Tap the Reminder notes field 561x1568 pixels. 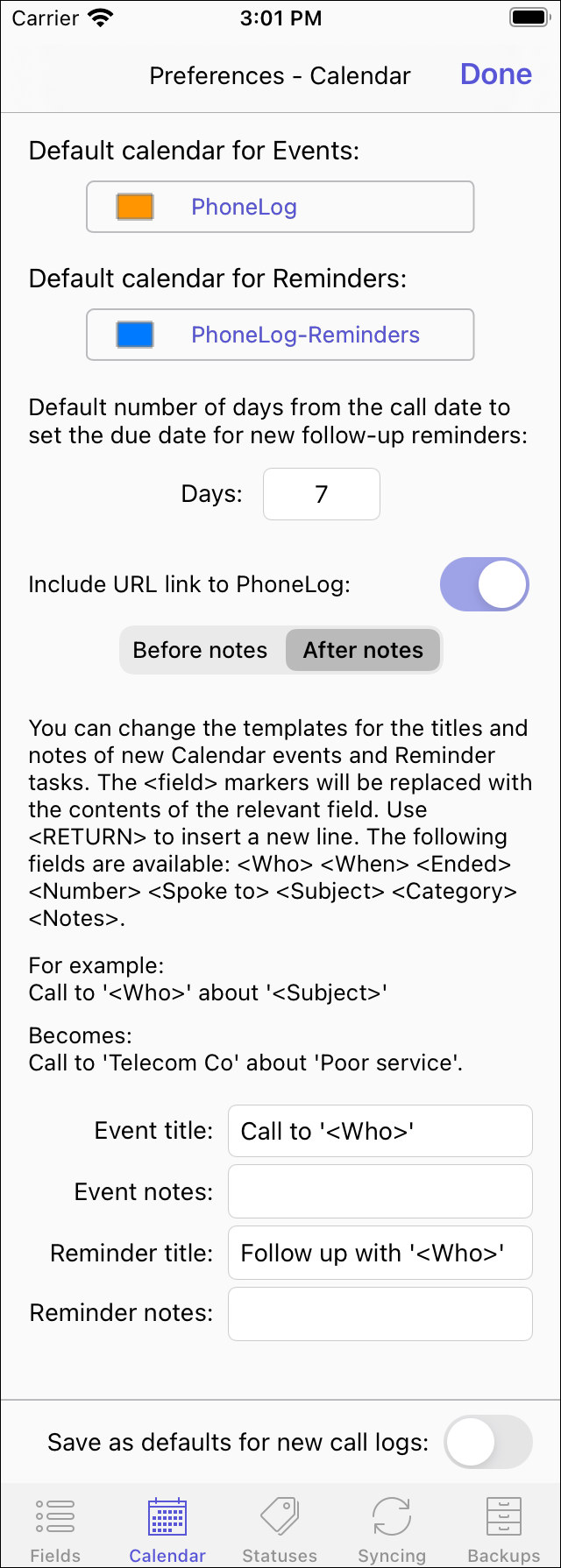[x=380, y=1313]
